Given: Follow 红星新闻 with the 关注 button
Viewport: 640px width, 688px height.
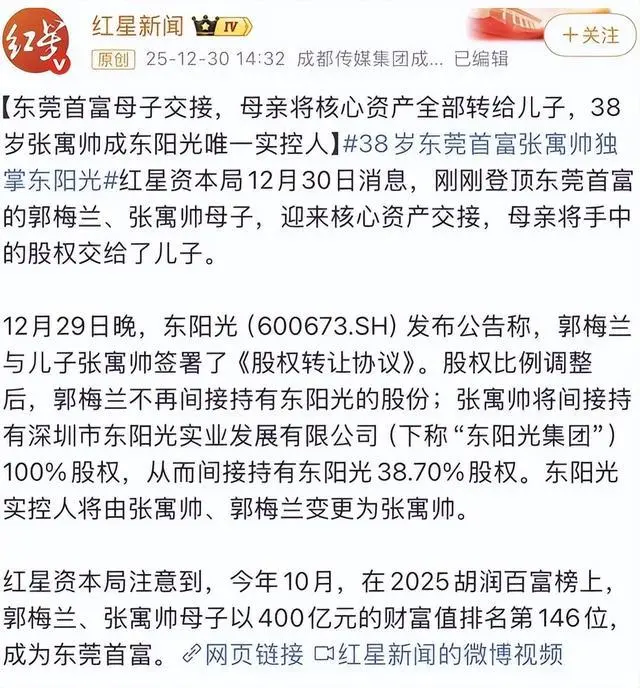Looking at the screenshot, I should [x=590, y=35].
